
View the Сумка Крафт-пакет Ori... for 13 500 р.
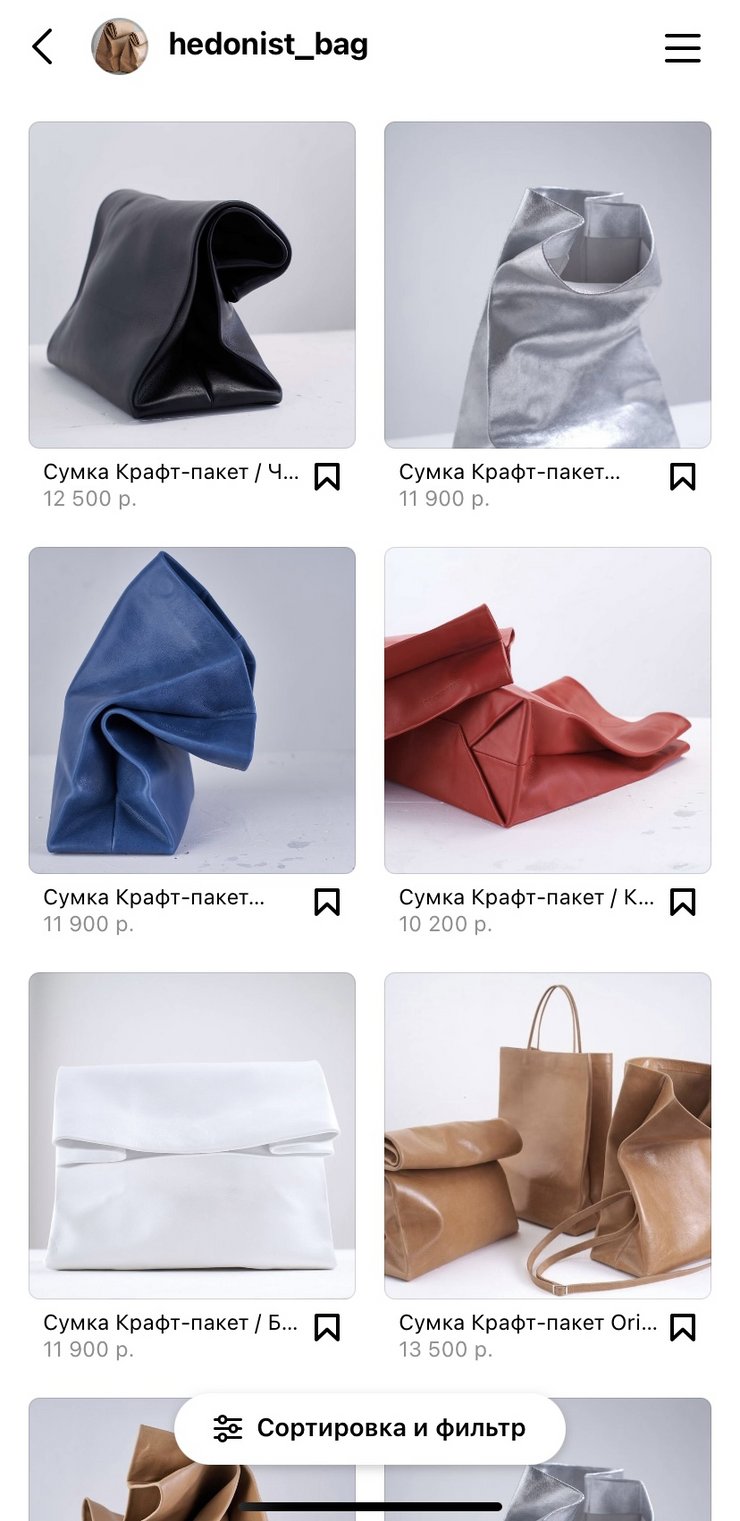(x=547, y=1135)
